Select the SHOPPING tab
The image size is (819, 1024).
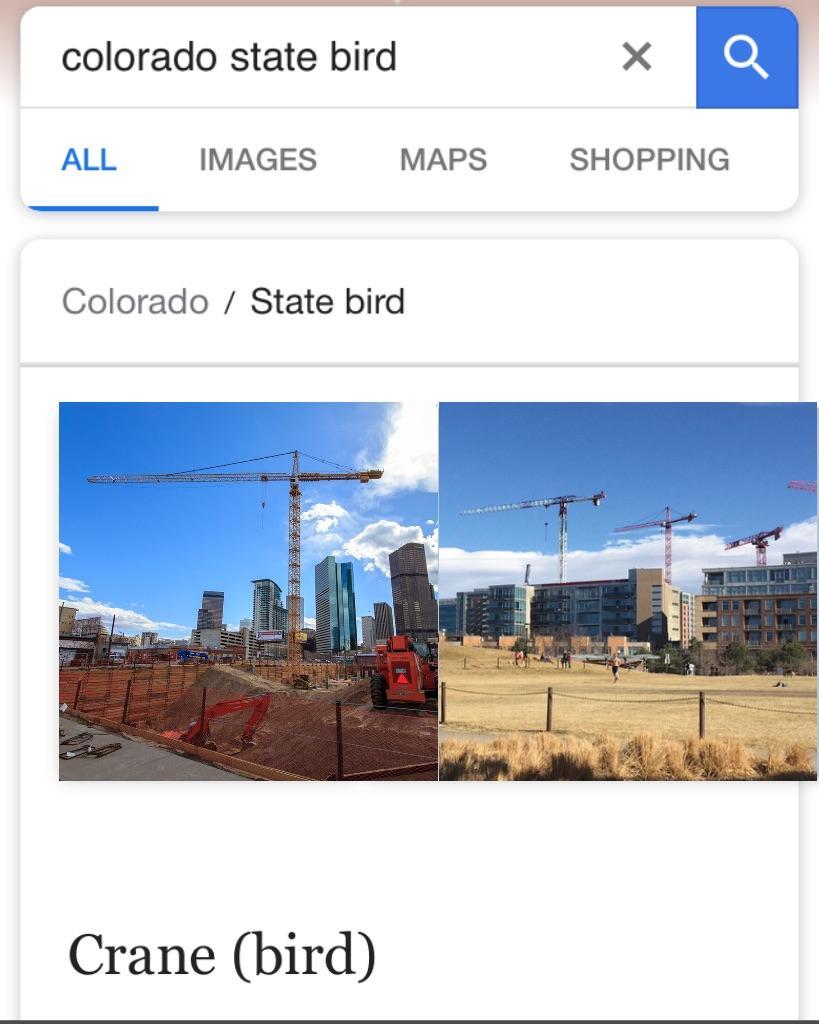pyautogui.click(x=649, y=159)
